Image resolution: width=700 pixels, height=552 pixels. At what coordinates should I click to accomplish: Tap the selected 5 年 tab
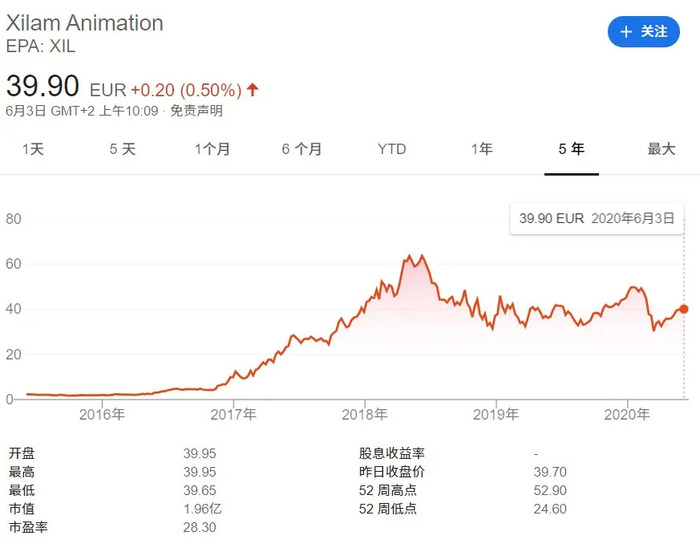tap(571, 149)
